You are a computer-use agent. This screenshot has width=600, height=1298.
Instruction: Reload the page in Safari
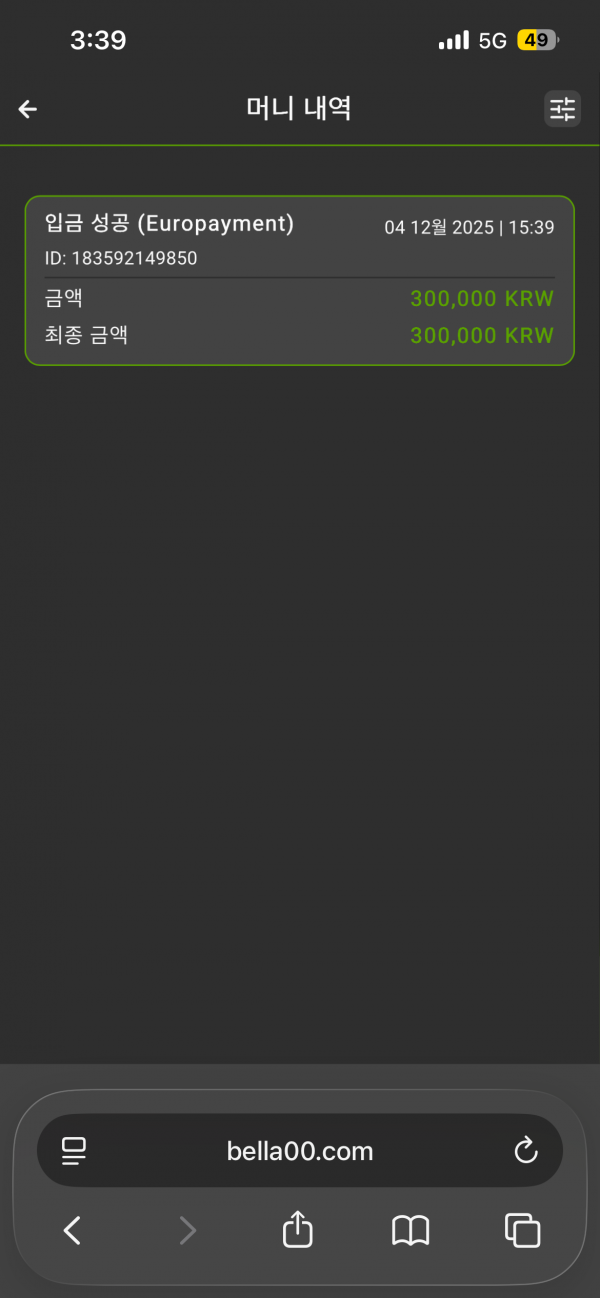tap(526, 1151)
